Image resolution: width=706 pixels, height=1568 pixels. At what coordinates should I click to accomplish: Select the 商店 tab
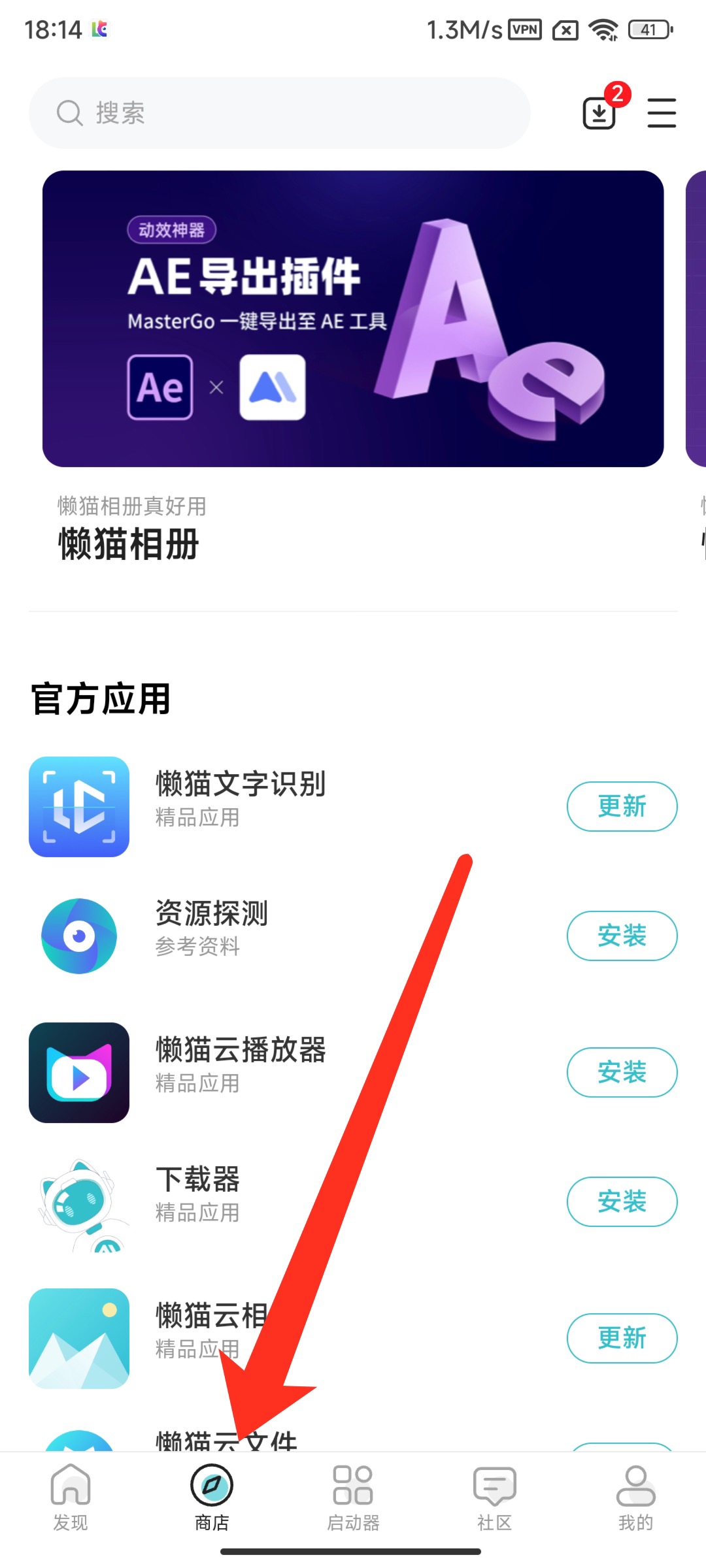pyautogui.click(x=212, y=1497)
